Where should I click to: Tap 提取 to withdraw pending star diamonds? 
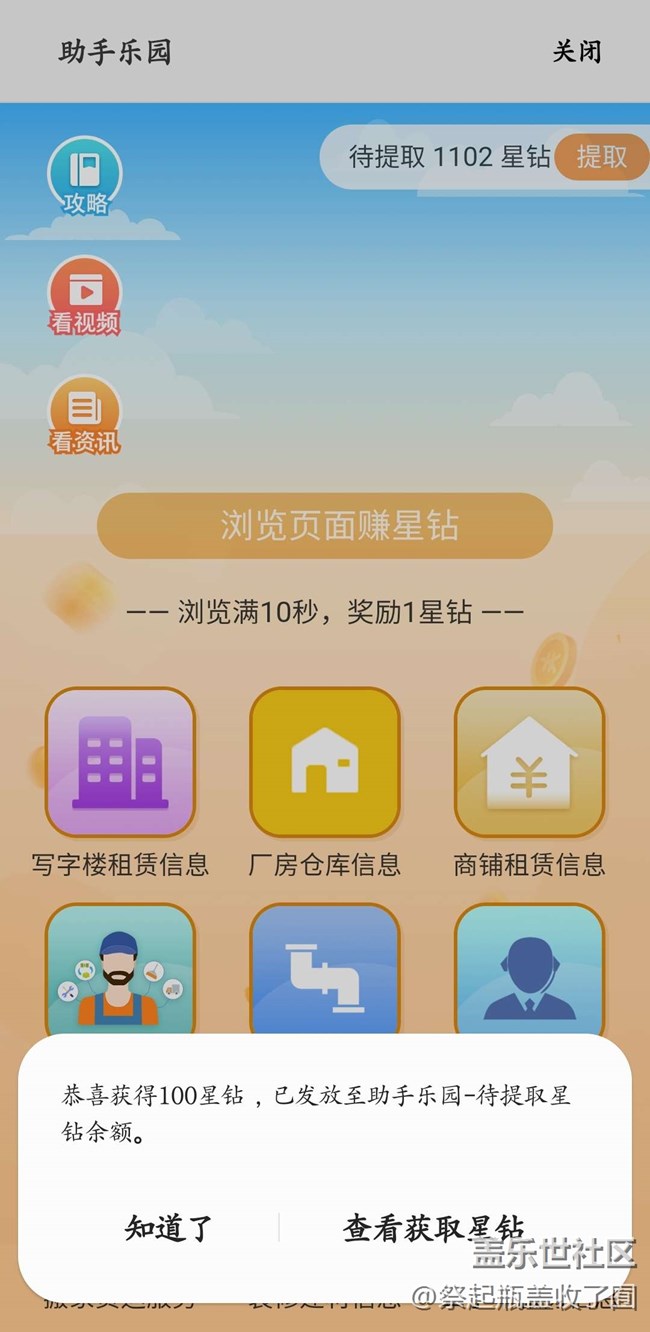click(x=601, y=157)
